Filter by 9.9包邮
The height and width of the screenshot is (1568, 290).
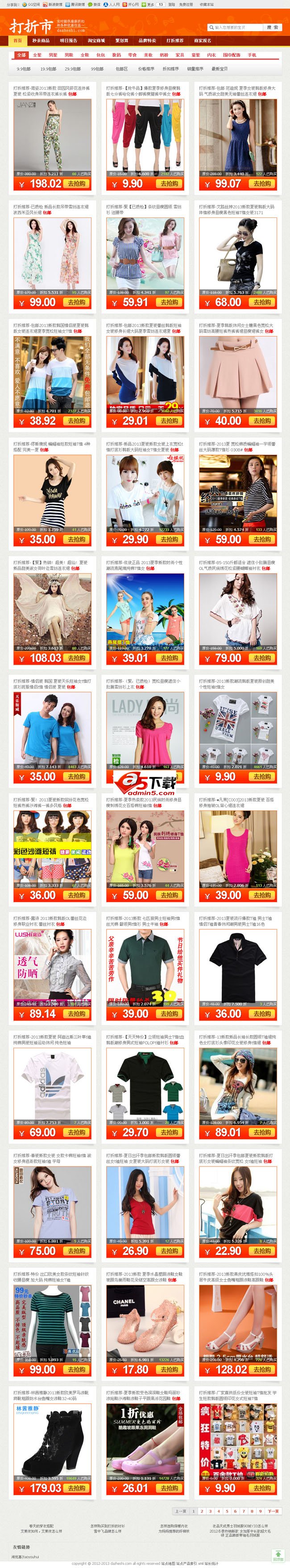pos(24,69)
